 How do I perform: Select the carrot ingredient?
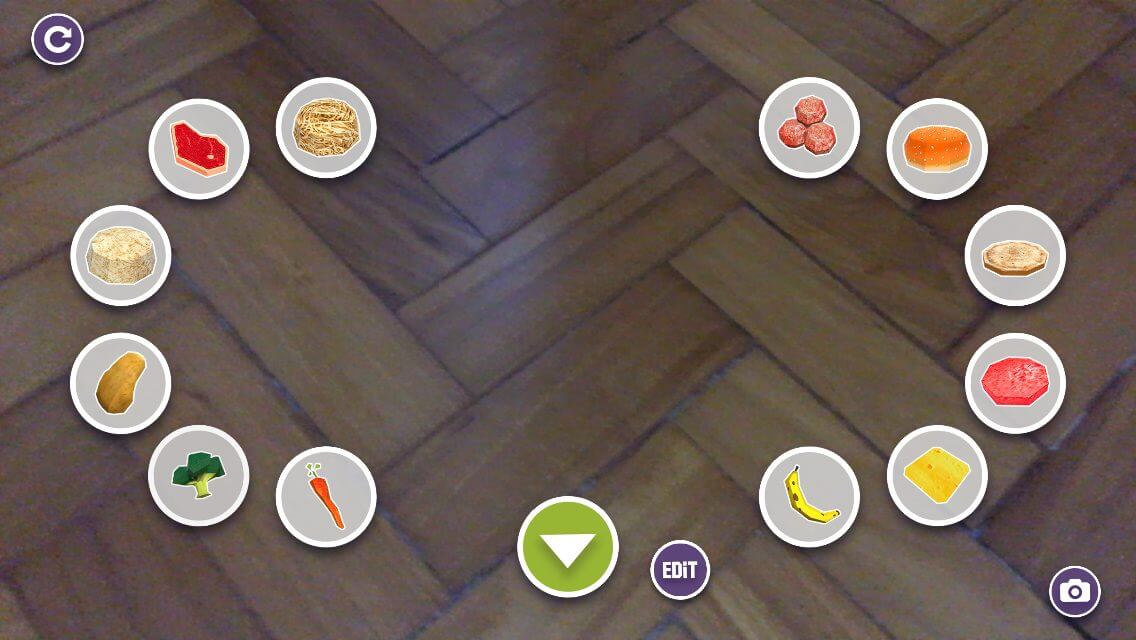point(326,496)
